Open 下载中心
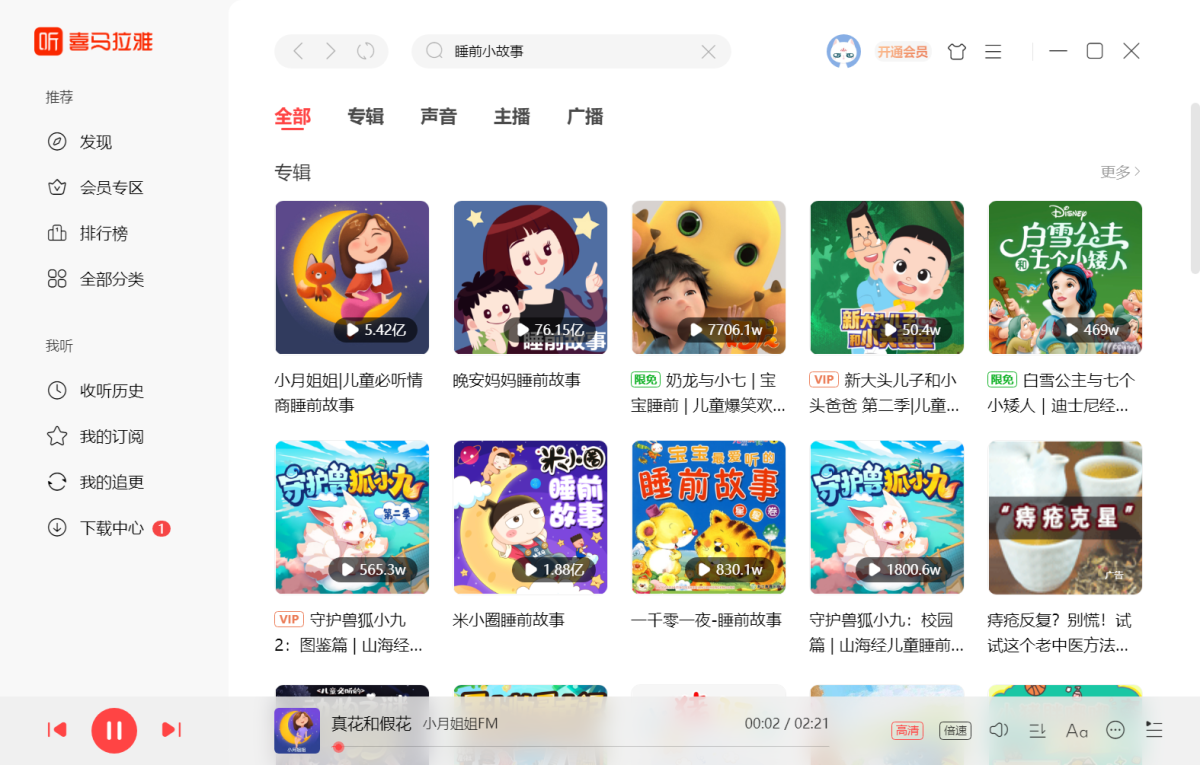Image resolution: width=1200 pixels, height=765 pixels. [111, 528]
